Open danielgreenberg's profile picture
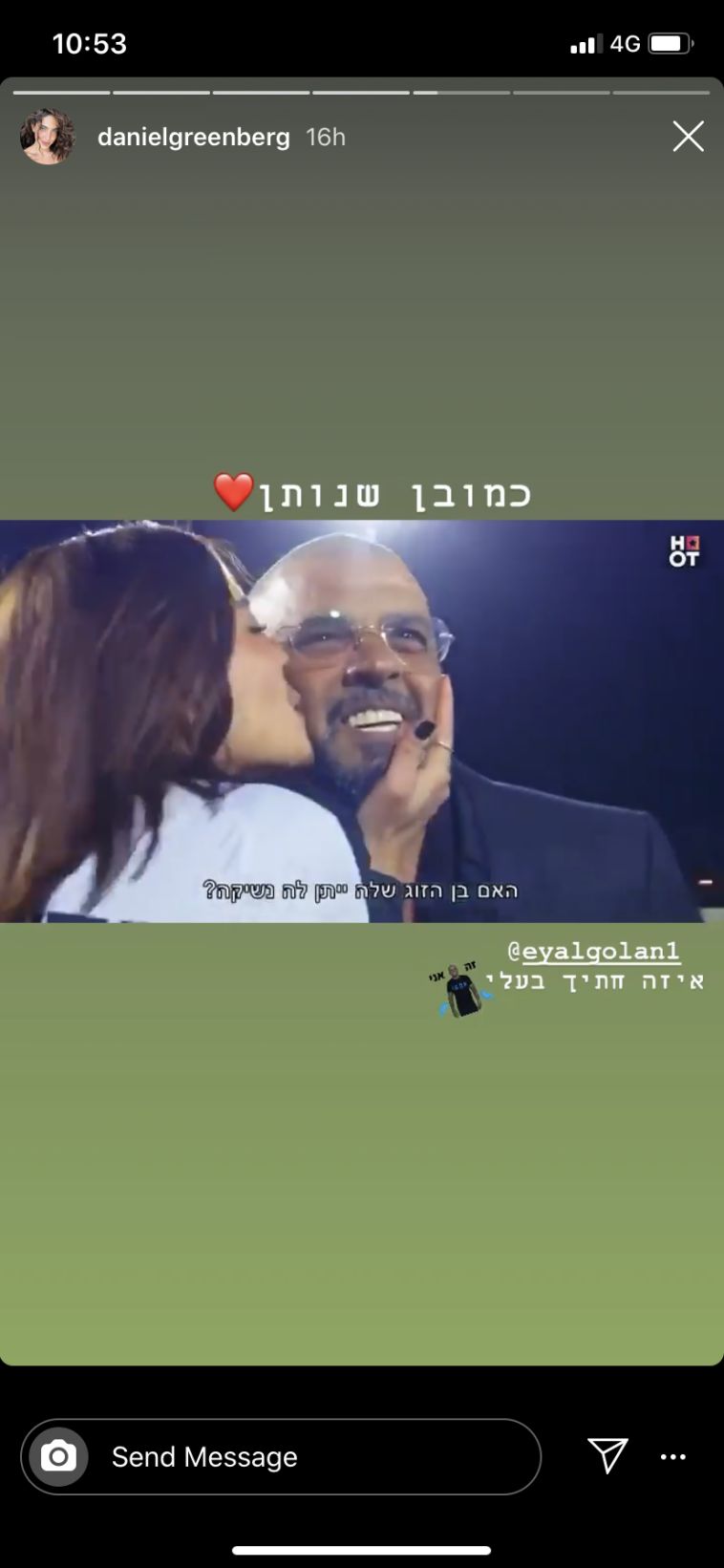The image size is (724, 1568). point(47,137)
